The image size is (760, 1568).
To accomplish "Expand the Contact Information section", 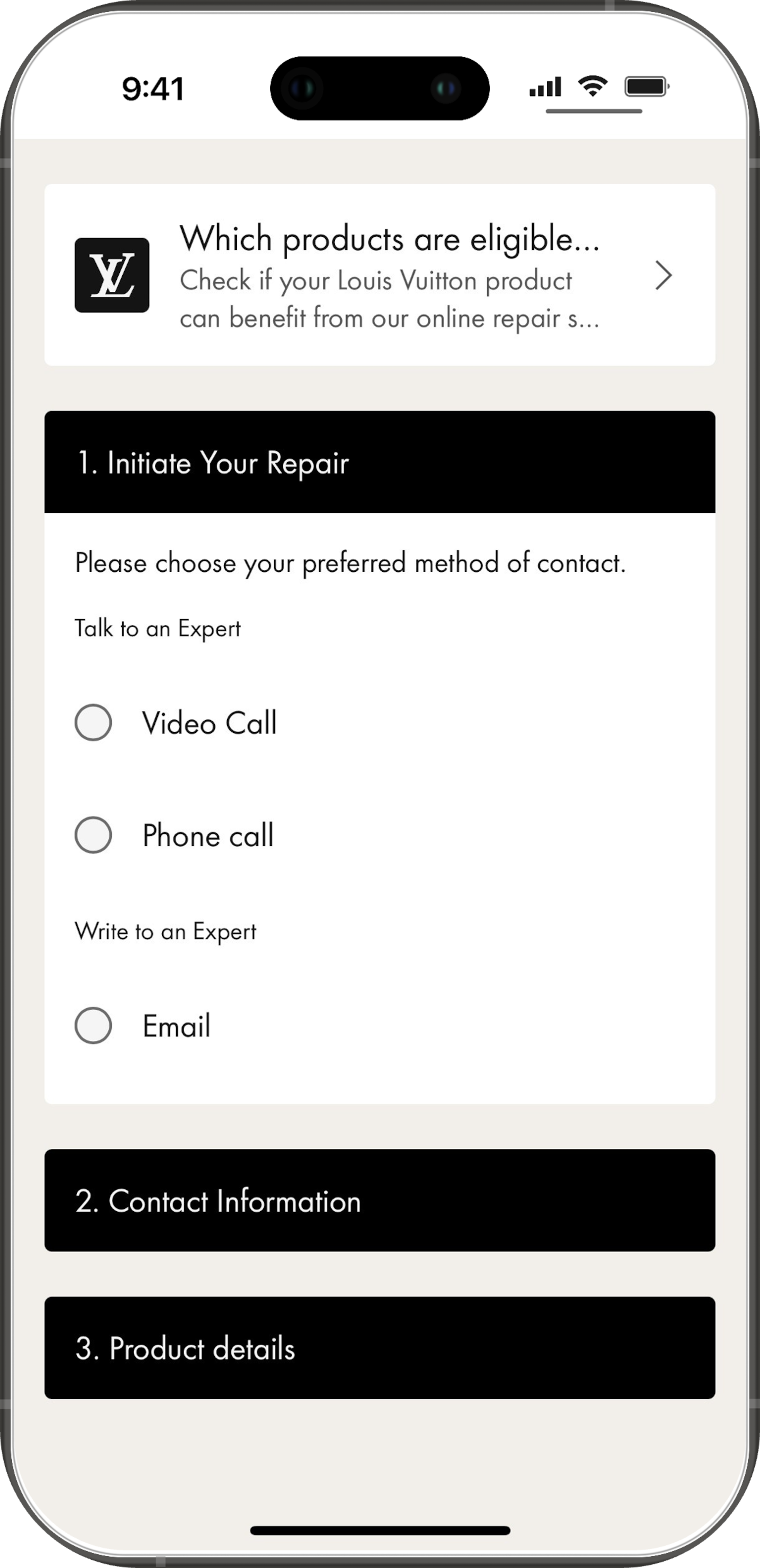I will [379, 1200].
